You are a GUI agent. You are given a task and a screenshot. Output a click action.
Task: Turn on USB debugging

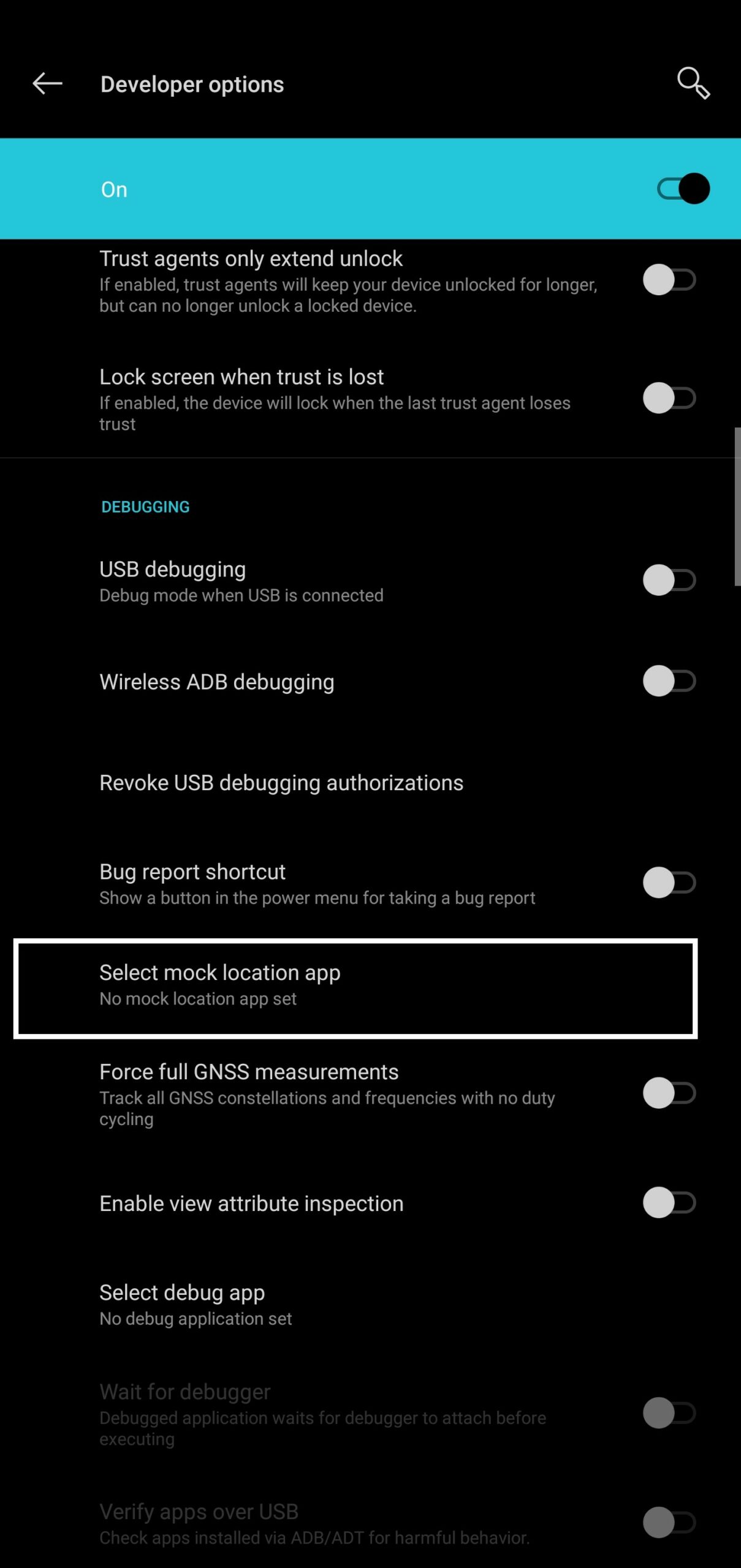tap(669, 580)
